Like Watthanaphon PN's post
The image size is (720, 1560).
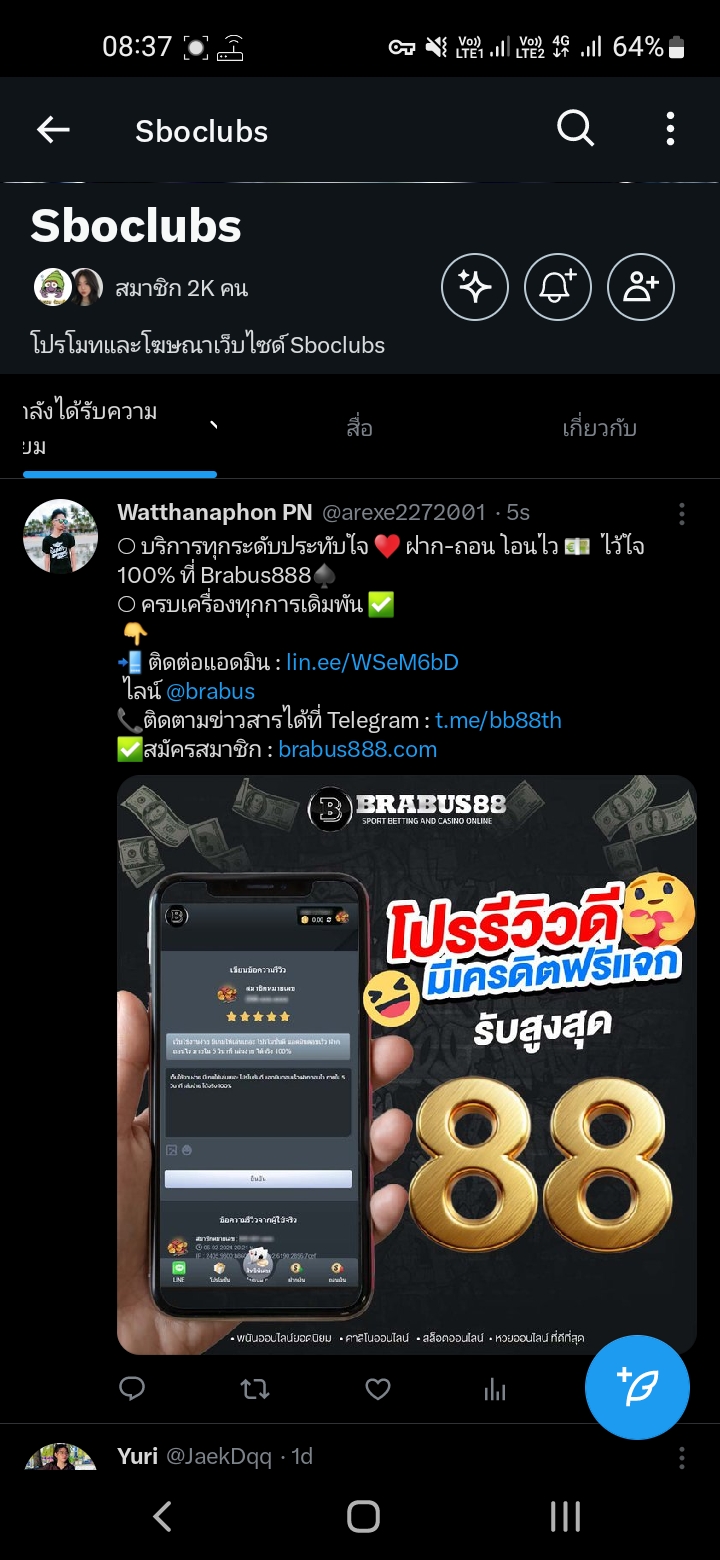(x=377, y=1388)
